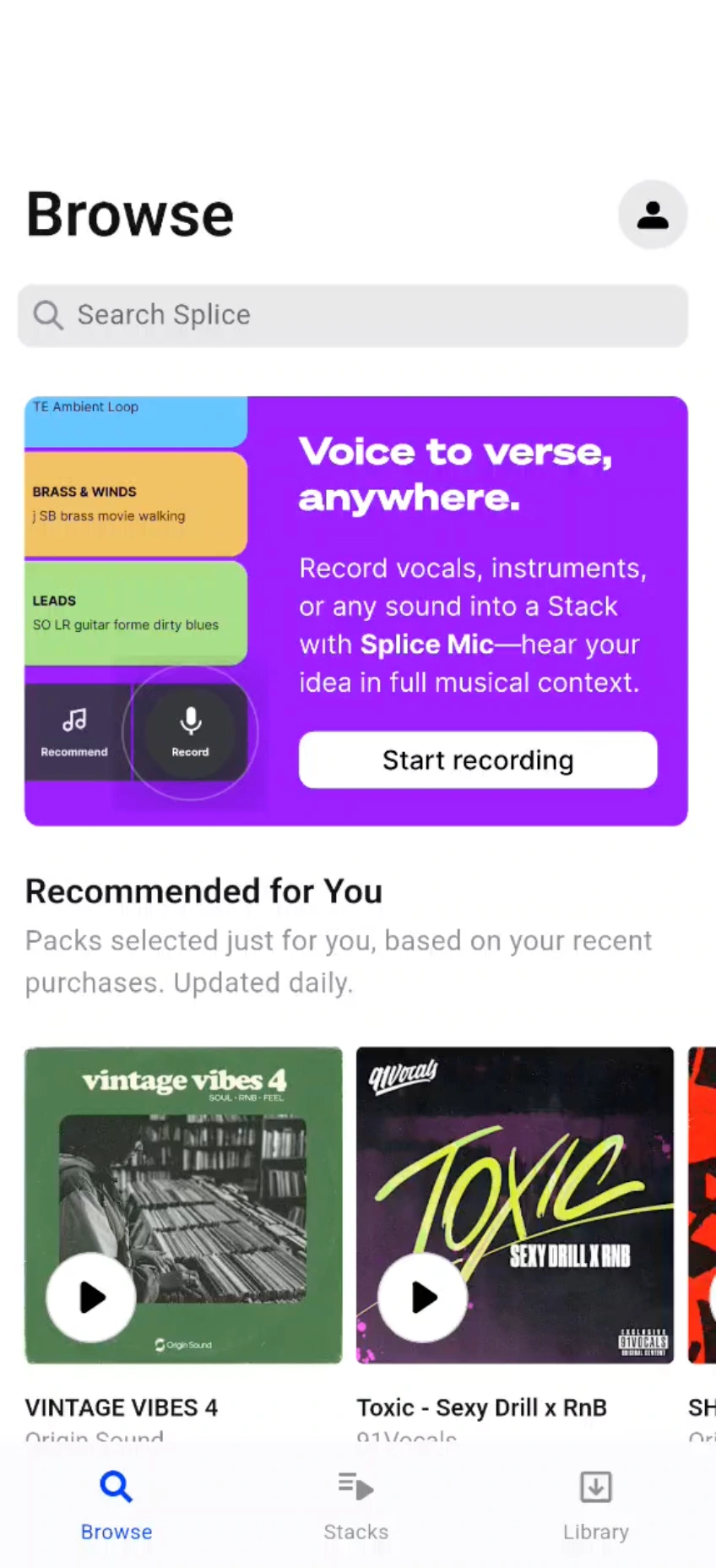This screenshot has height=1568, width=716.
Task: Open the Stacks icon in the bottom bar
Action: [x=355, y=1486]
